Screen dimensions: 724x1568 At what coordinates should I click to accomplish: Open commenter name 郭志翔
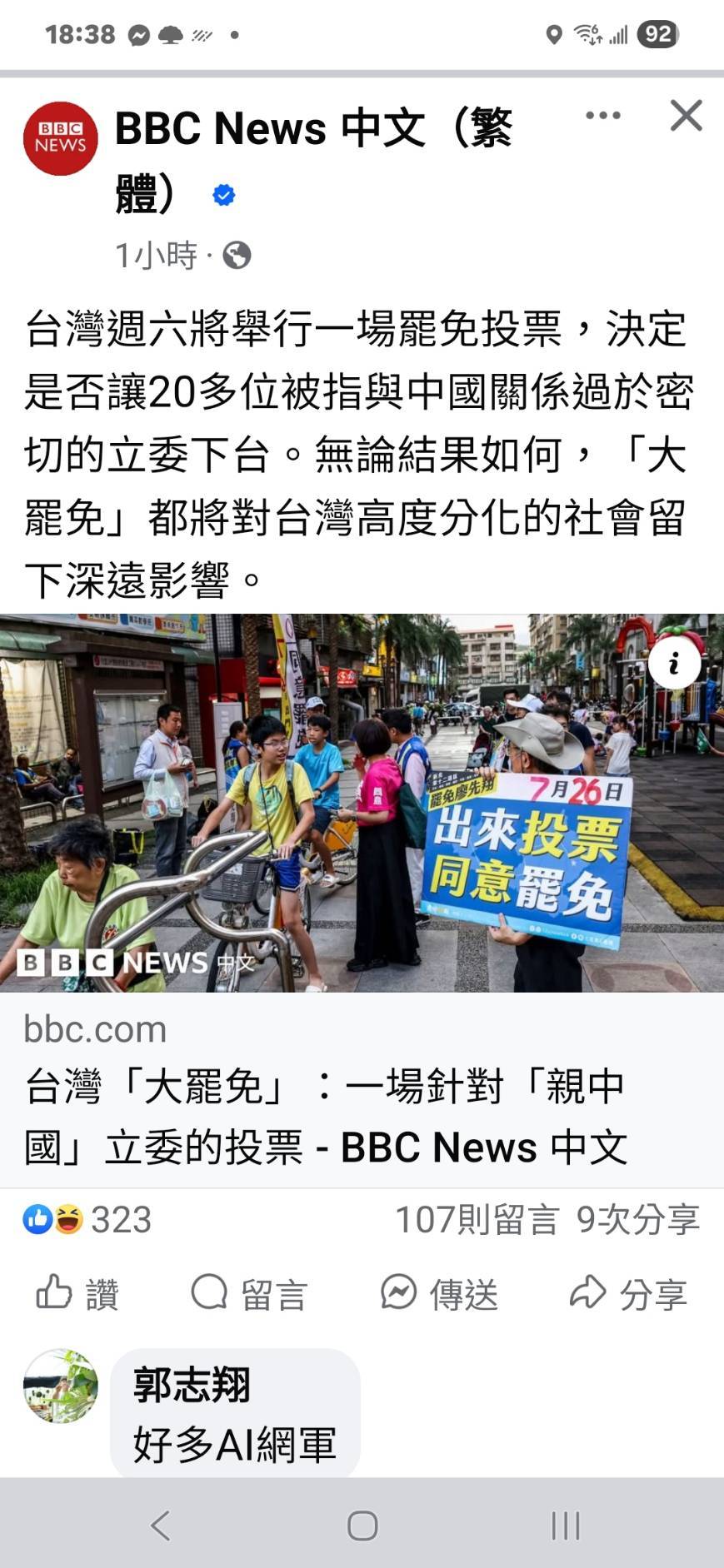(x=192, y=1385)
